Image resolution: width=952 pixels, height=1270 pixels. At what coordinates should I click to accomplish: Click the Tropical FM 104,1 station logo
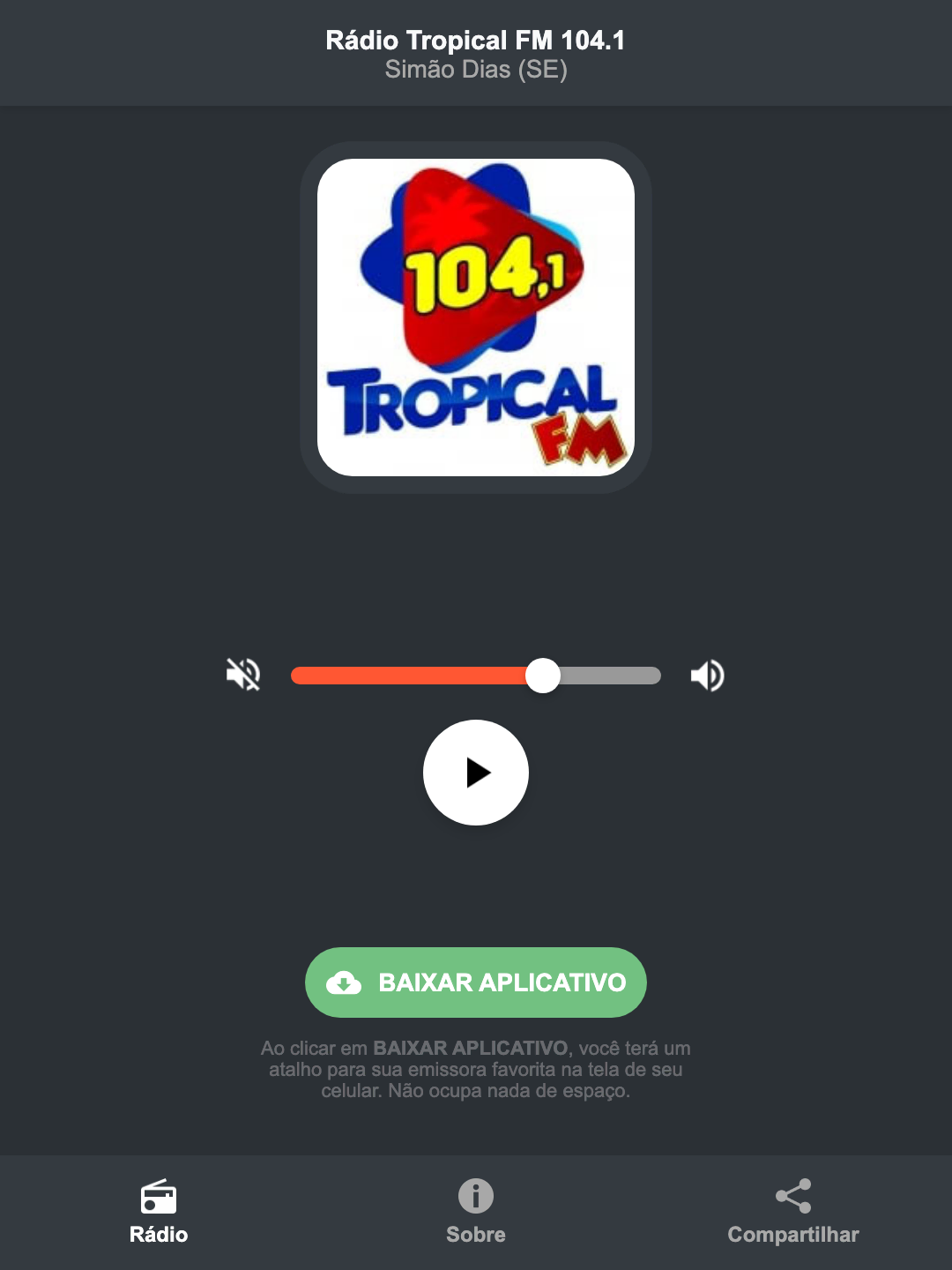click(x=475, y=318)
